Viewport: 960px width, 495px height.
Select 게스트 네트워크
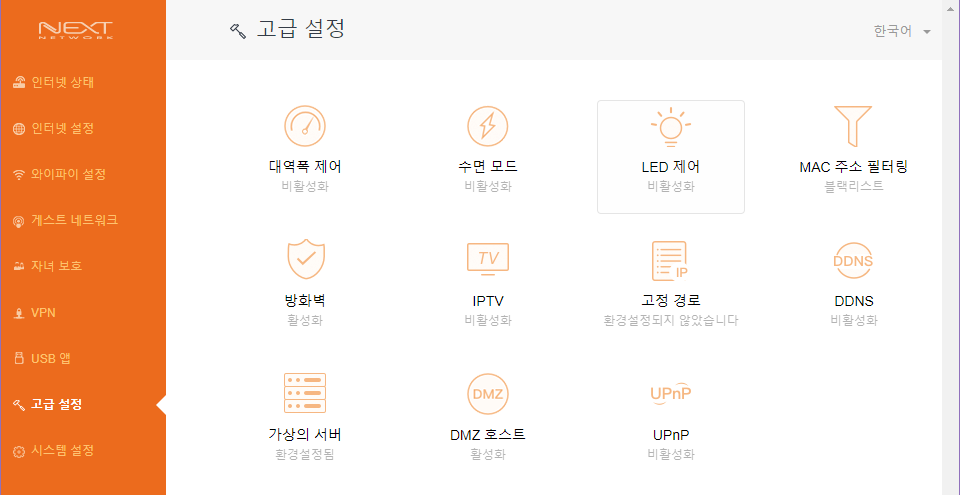[68, 220]
